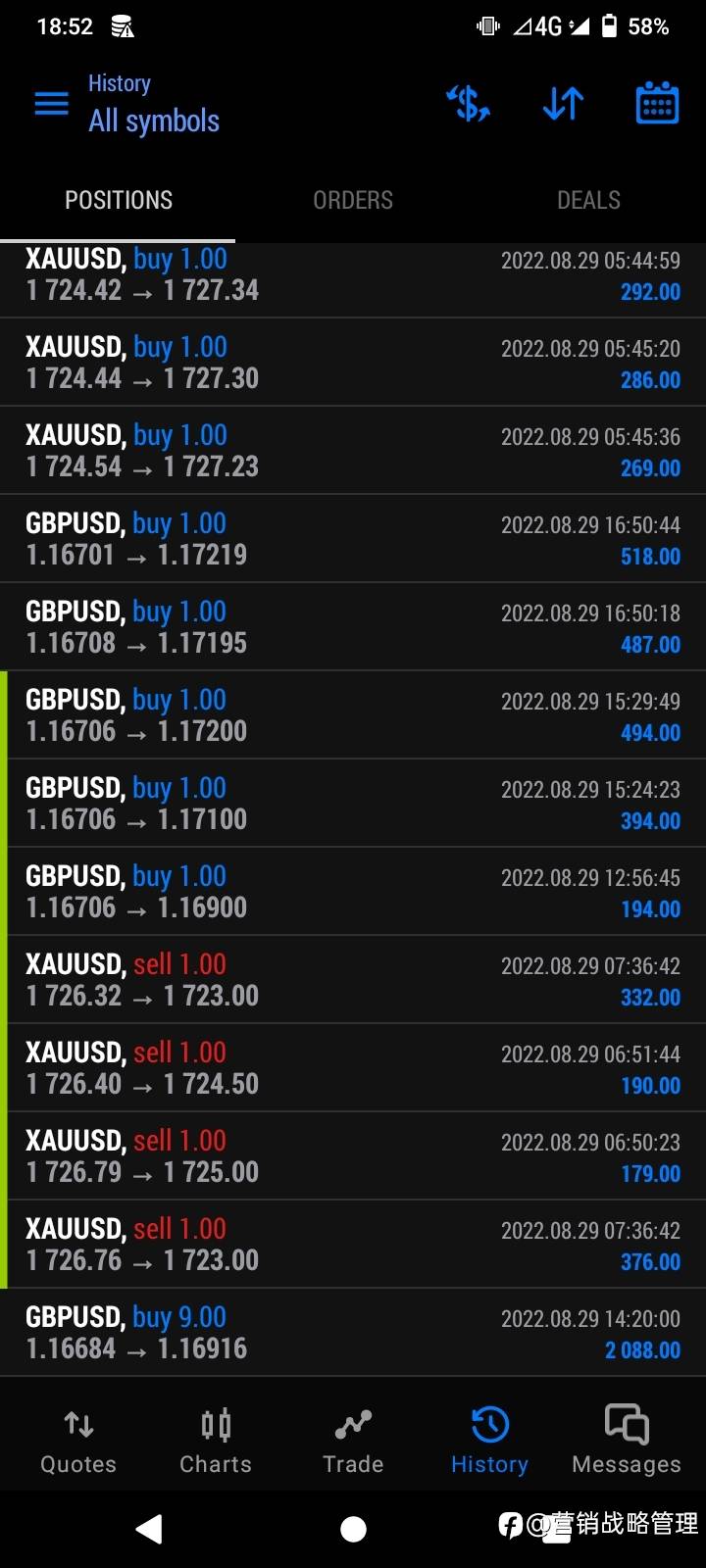Screen dimensions: 706x1568
Task: Open the calendar date range picker
Action: [x=657, y=103]
